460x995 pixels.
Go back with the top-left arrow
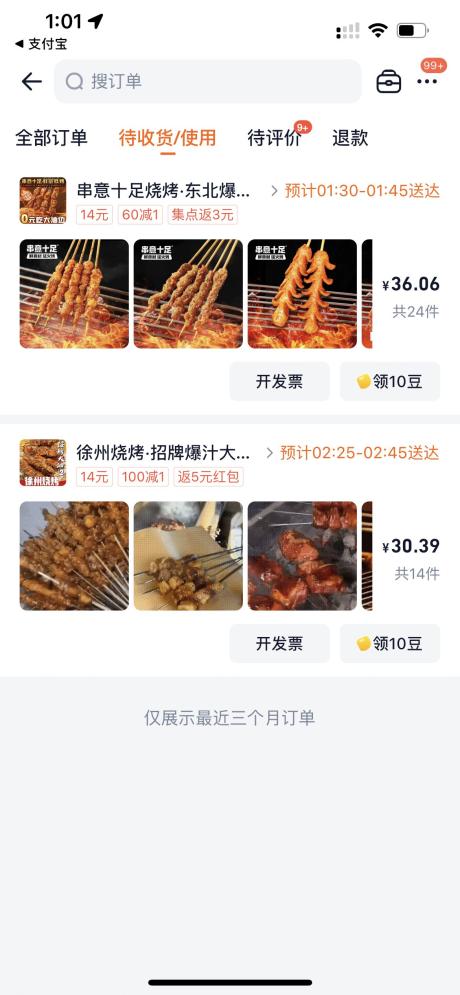pos(31,81)
